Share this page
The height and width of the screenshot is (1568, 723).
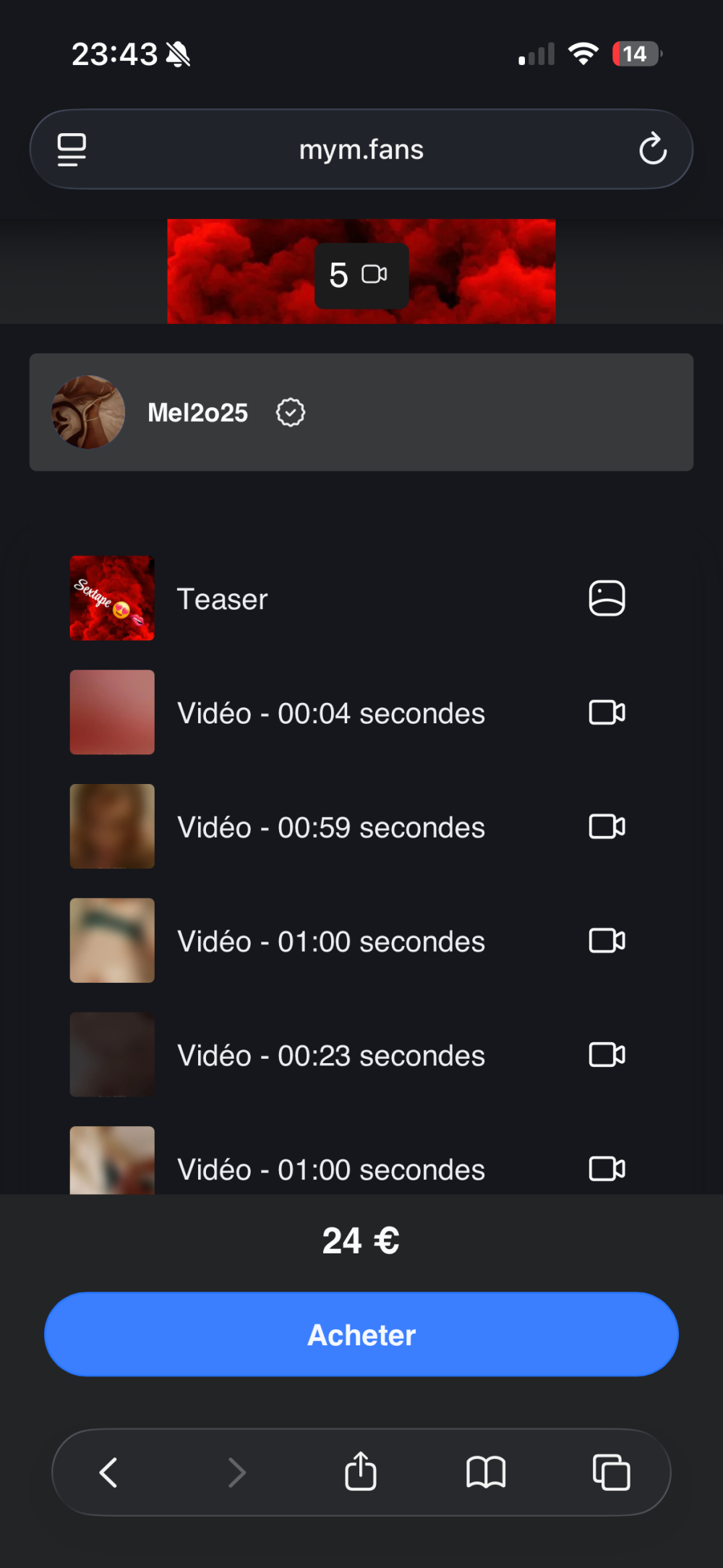tap(361, 1472)
